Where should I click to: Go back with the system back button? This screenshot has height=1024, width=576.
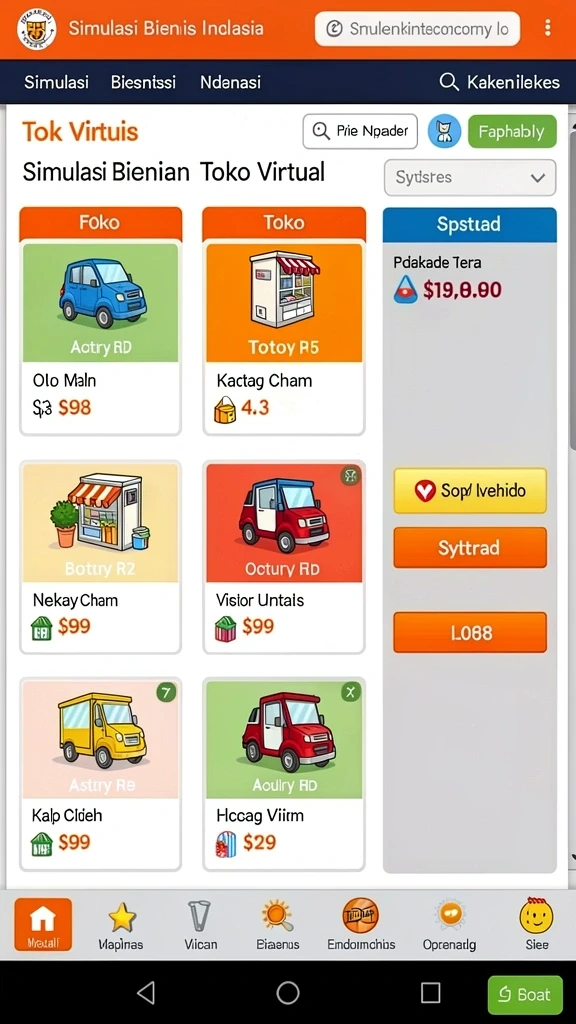tap(146, 993)
